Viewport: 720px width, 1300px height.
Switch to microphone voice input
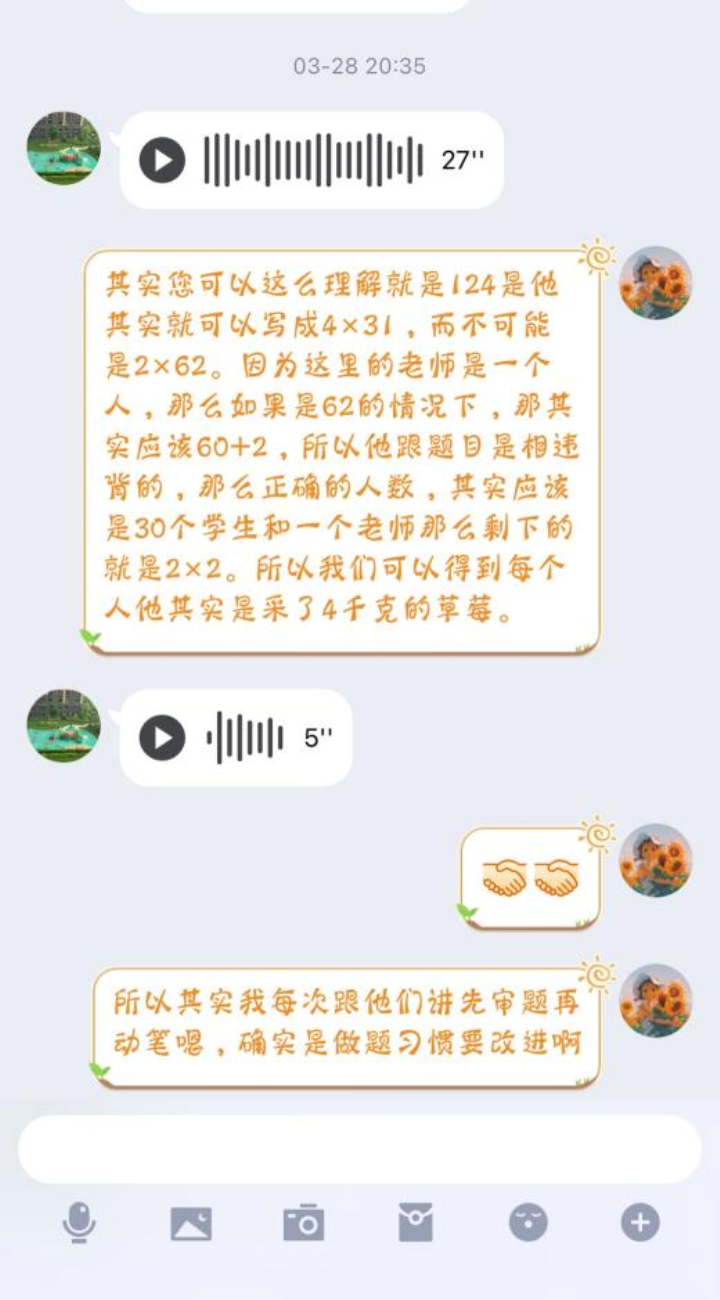click(x=79, y=1222)
